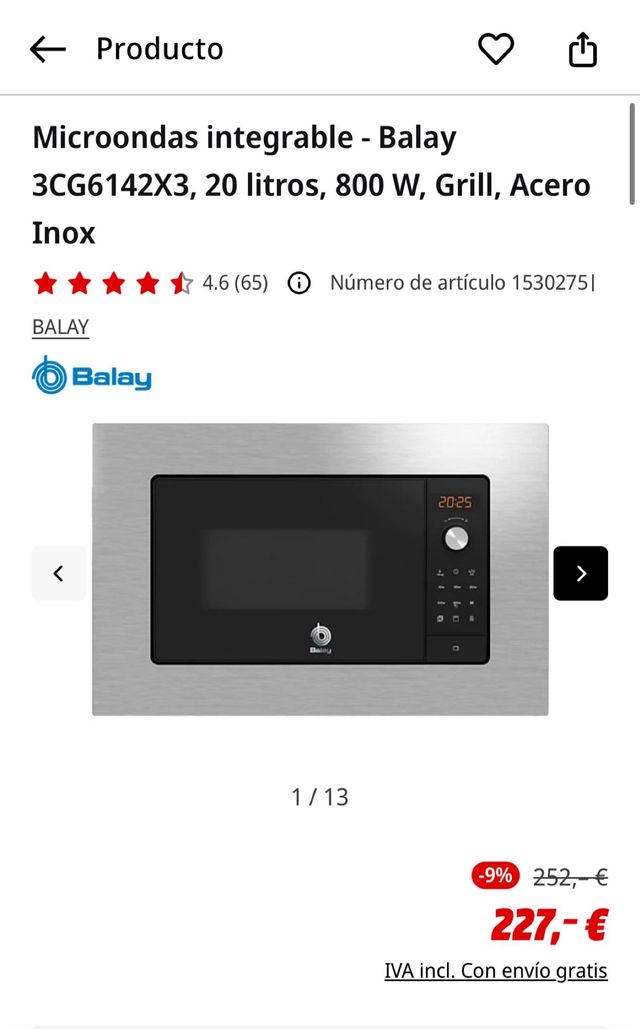Add product to wishlist heart
Screen dimensions: 640x1030
pos(495,49)
